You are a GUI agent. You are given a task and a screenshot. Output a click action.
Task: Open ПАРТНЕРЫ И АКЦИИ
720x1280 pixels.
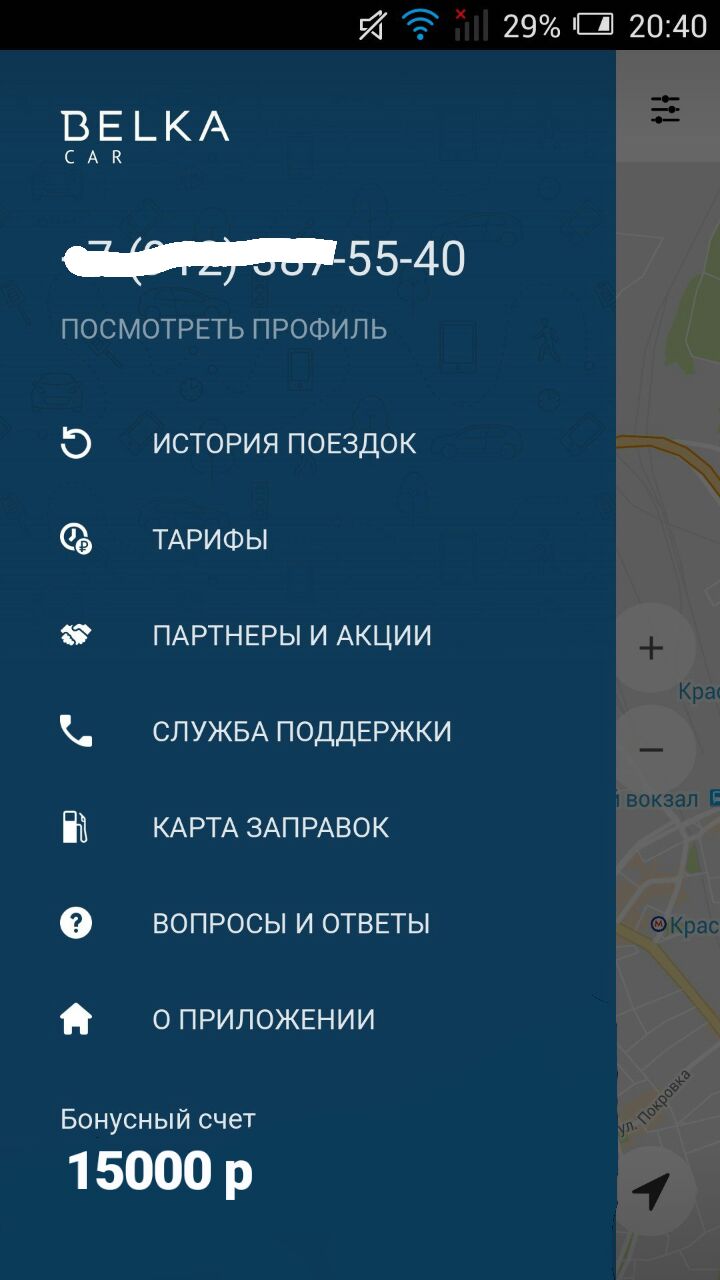(308, 636)
